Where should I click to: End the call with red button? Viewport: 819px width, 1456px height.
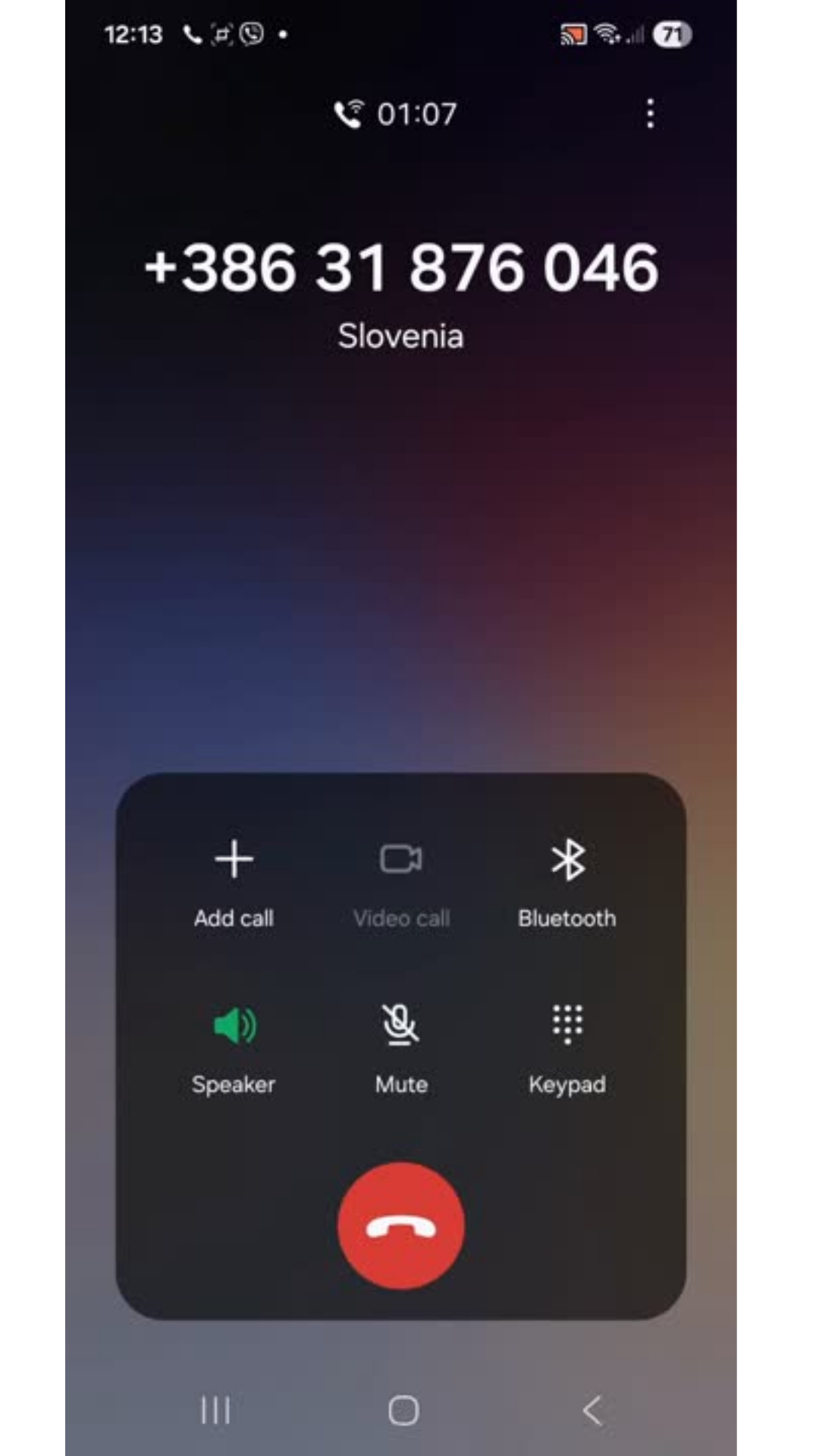pyautogui.click(x=400, y=1225)
